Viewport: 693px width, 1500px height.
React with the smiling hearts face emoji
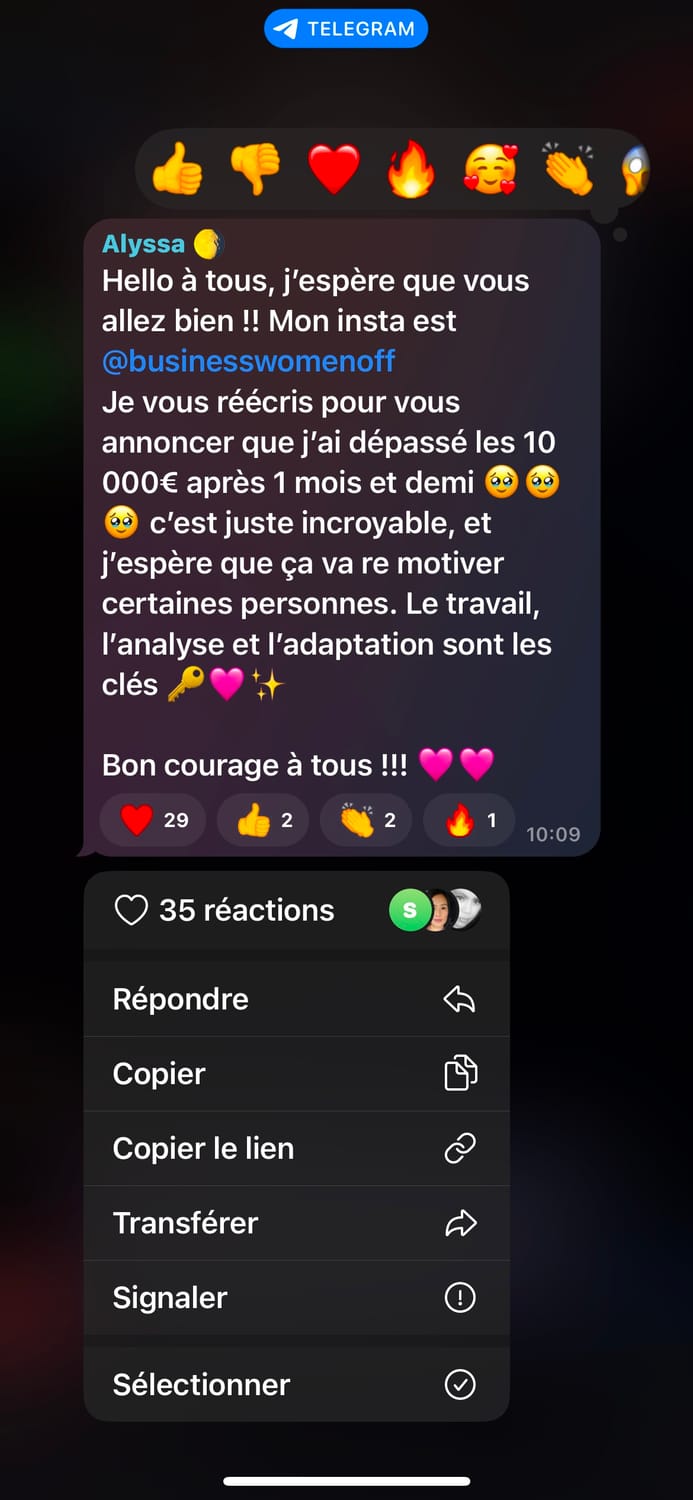coord(490,168)
